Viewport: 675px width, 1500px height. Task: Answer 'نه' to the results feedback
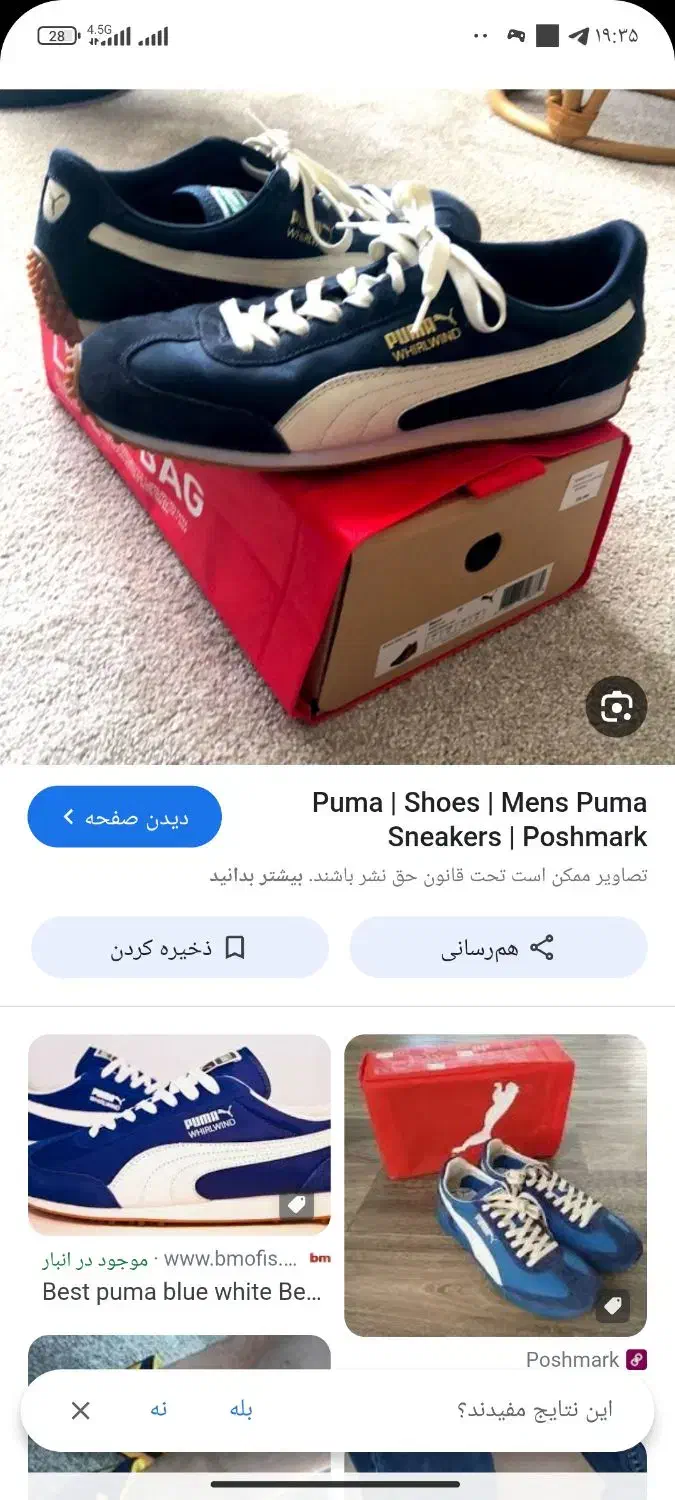click(x=158, y=1409)
